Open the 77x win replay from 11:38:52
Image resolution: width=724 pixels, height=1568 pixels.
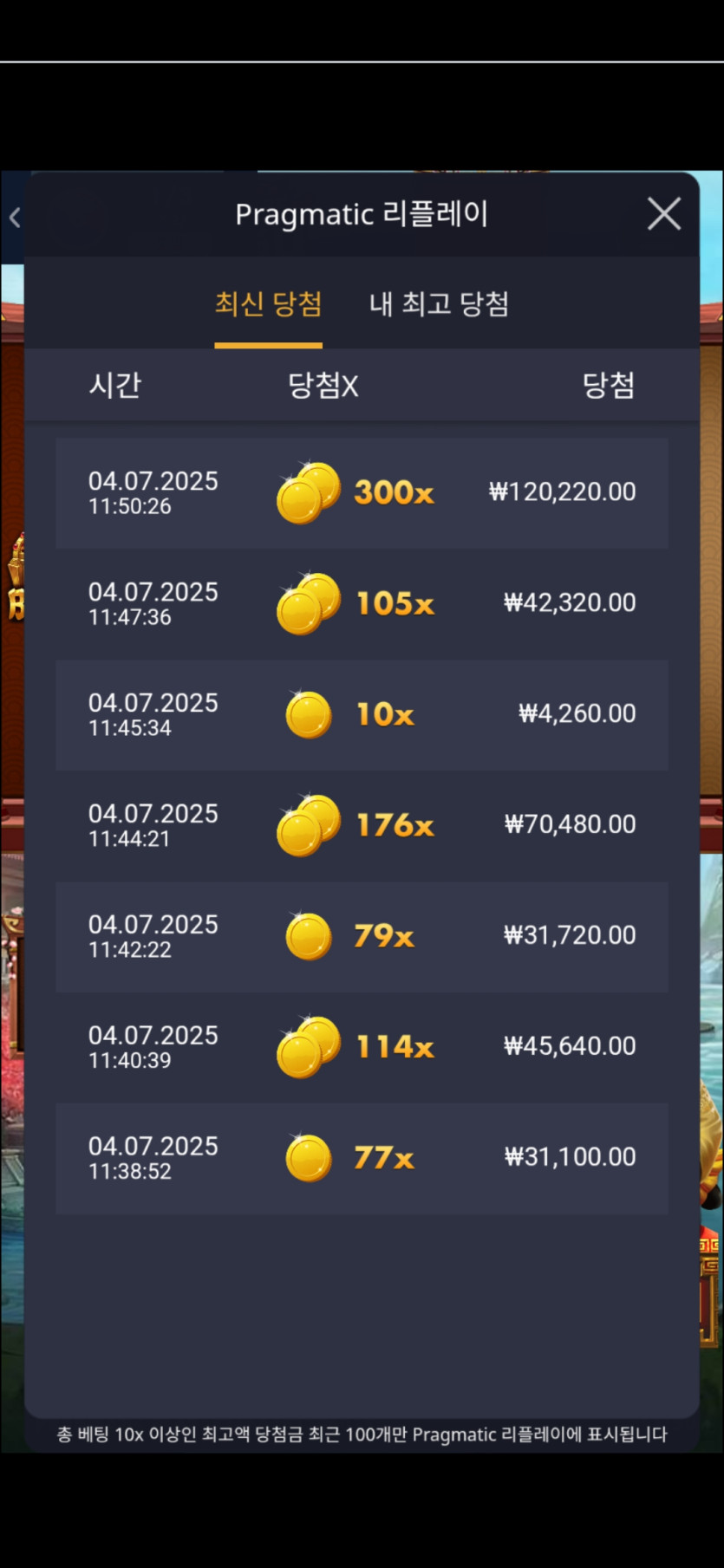pyautogui.click(x=362, y=1159)
